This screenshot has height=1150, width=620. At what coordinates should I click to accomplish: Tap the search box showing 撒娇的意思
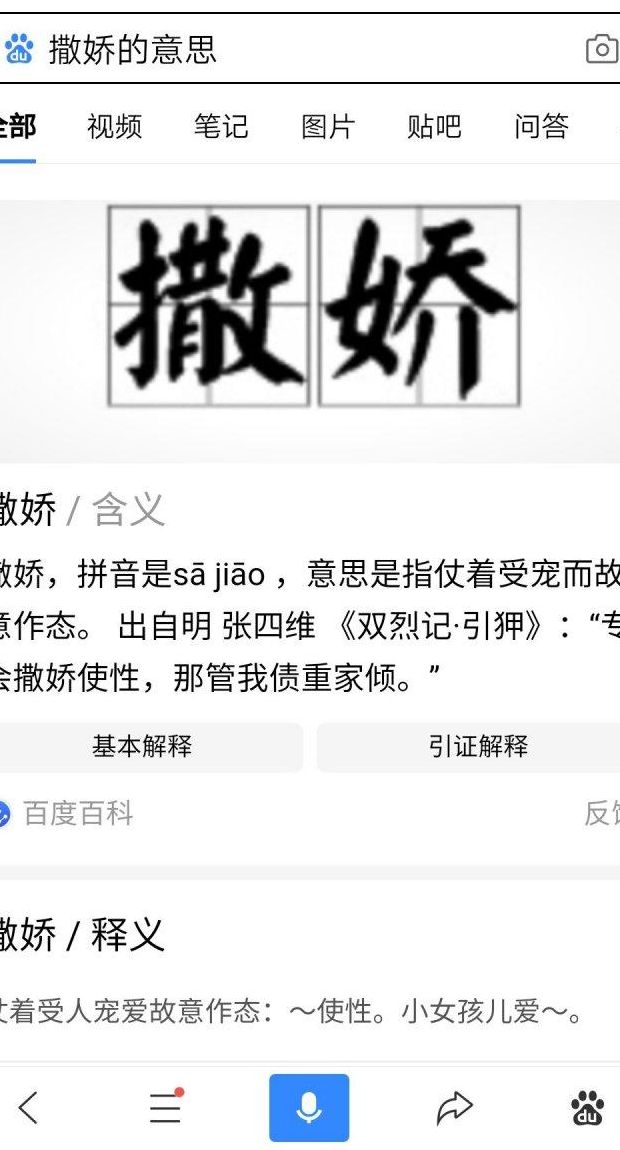[x=310, y=49]
